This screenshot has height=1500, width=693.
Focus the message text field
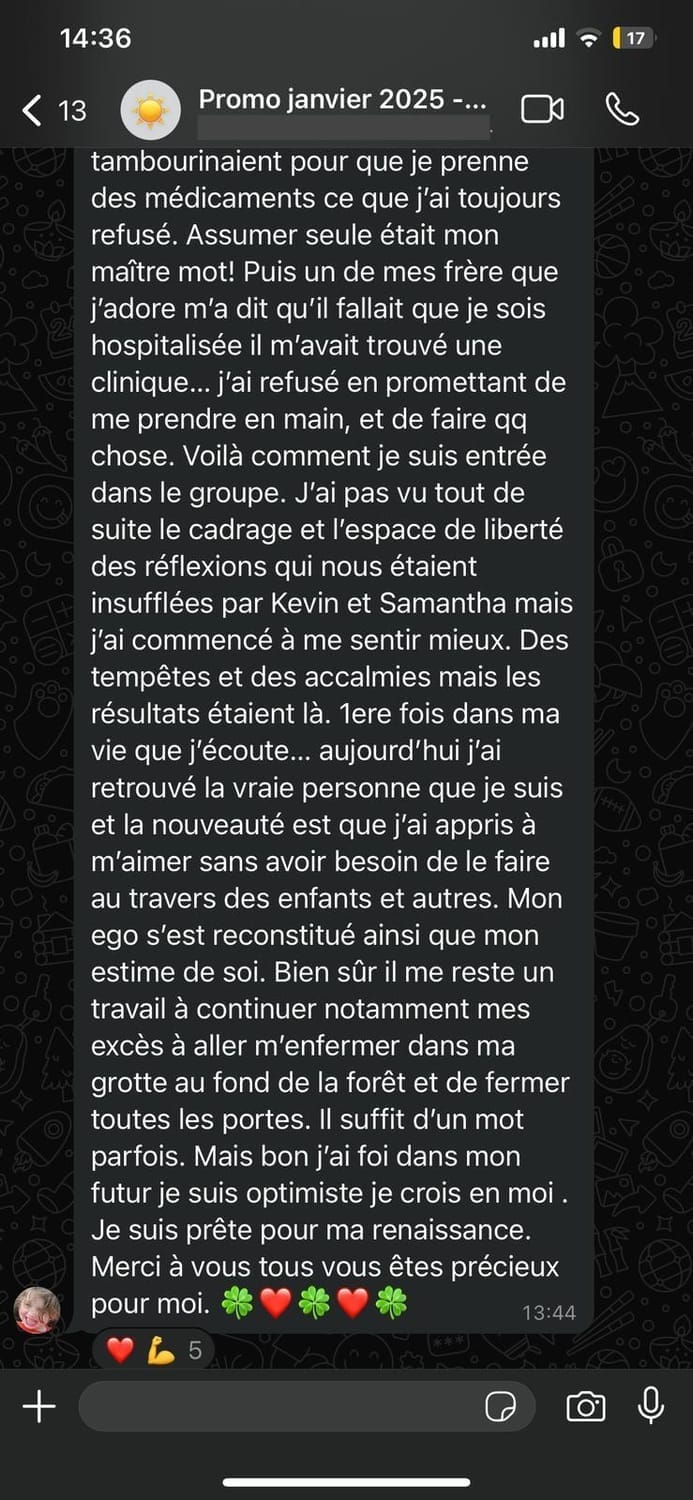click(280, 1407)
